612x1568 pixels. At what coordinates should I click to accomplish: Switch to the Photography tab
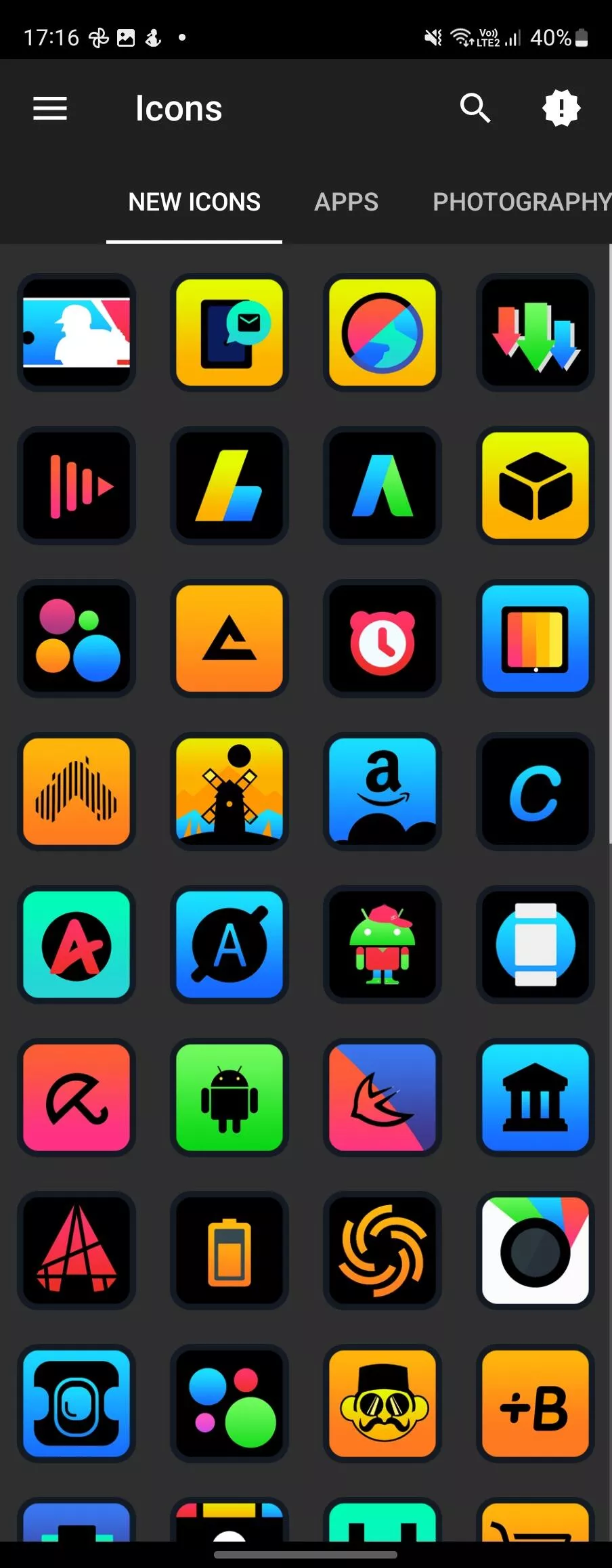click(520, 202)
